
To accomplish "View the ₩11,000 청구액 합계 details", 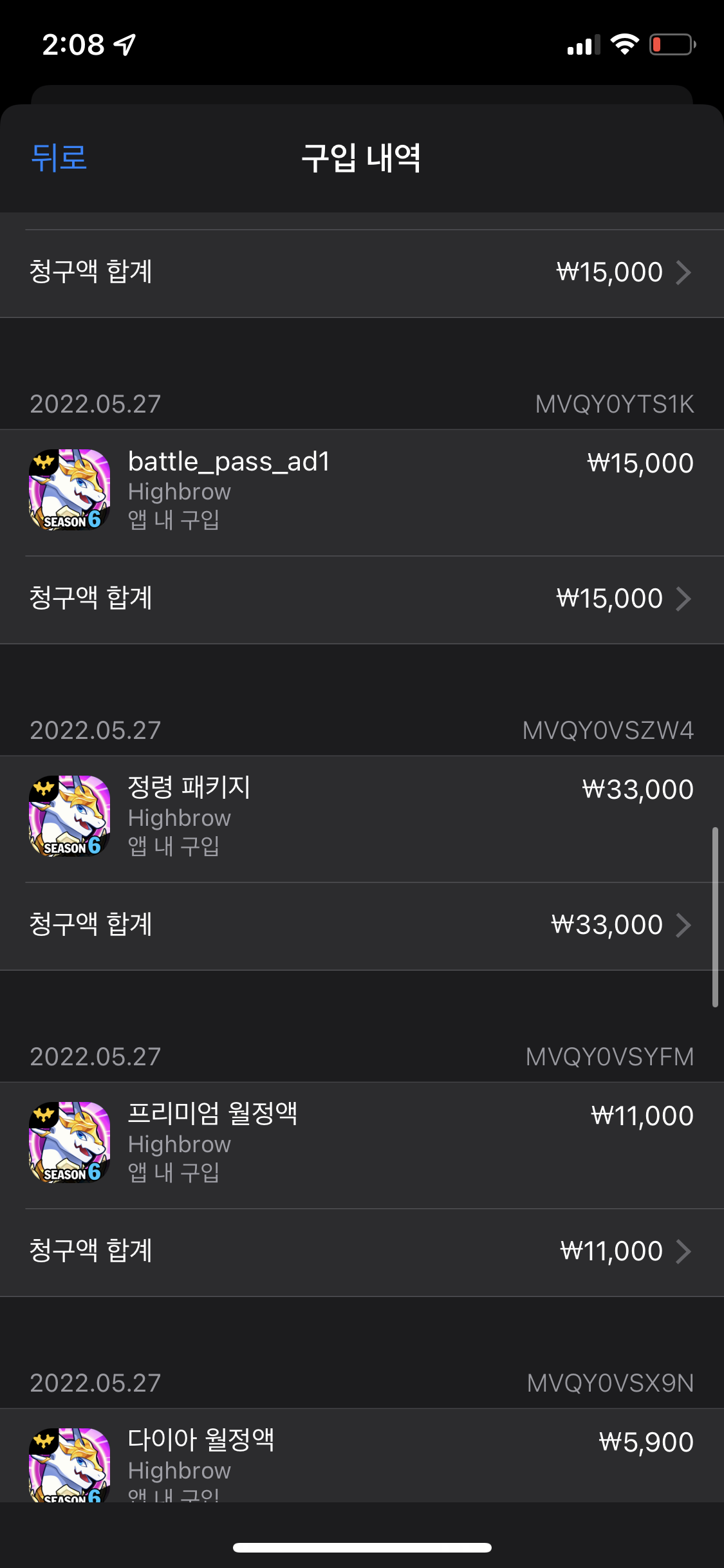I will (x=362, y=1252).
